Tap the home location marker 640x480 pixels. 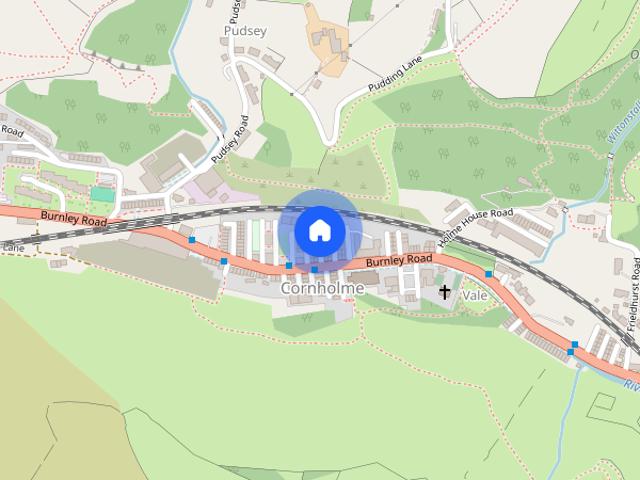point(319,230)
